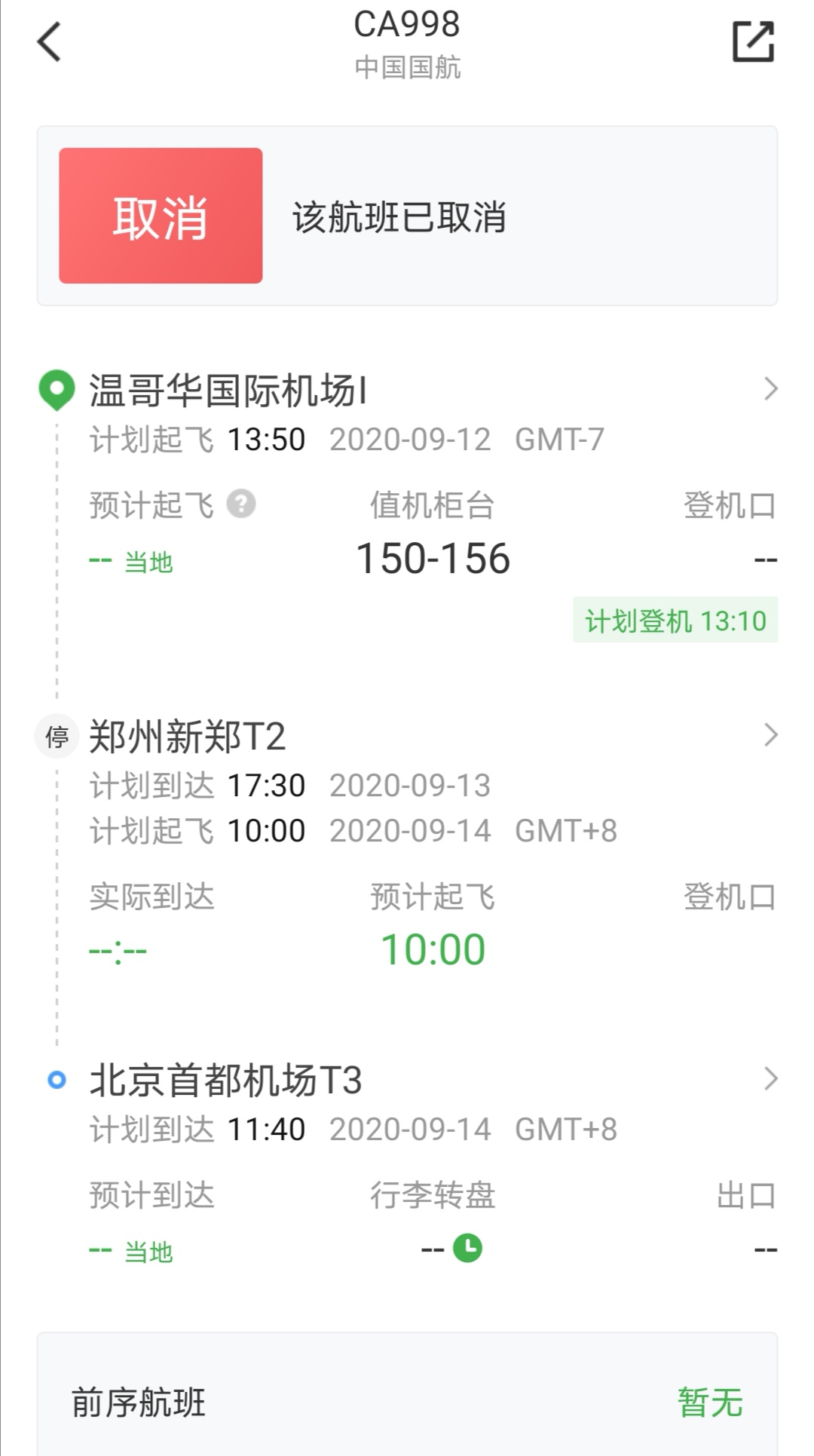The height and width of the screenshot is (1456, 814).
Task: Go back using the top-left arrow
Action: tap(50, 41)
